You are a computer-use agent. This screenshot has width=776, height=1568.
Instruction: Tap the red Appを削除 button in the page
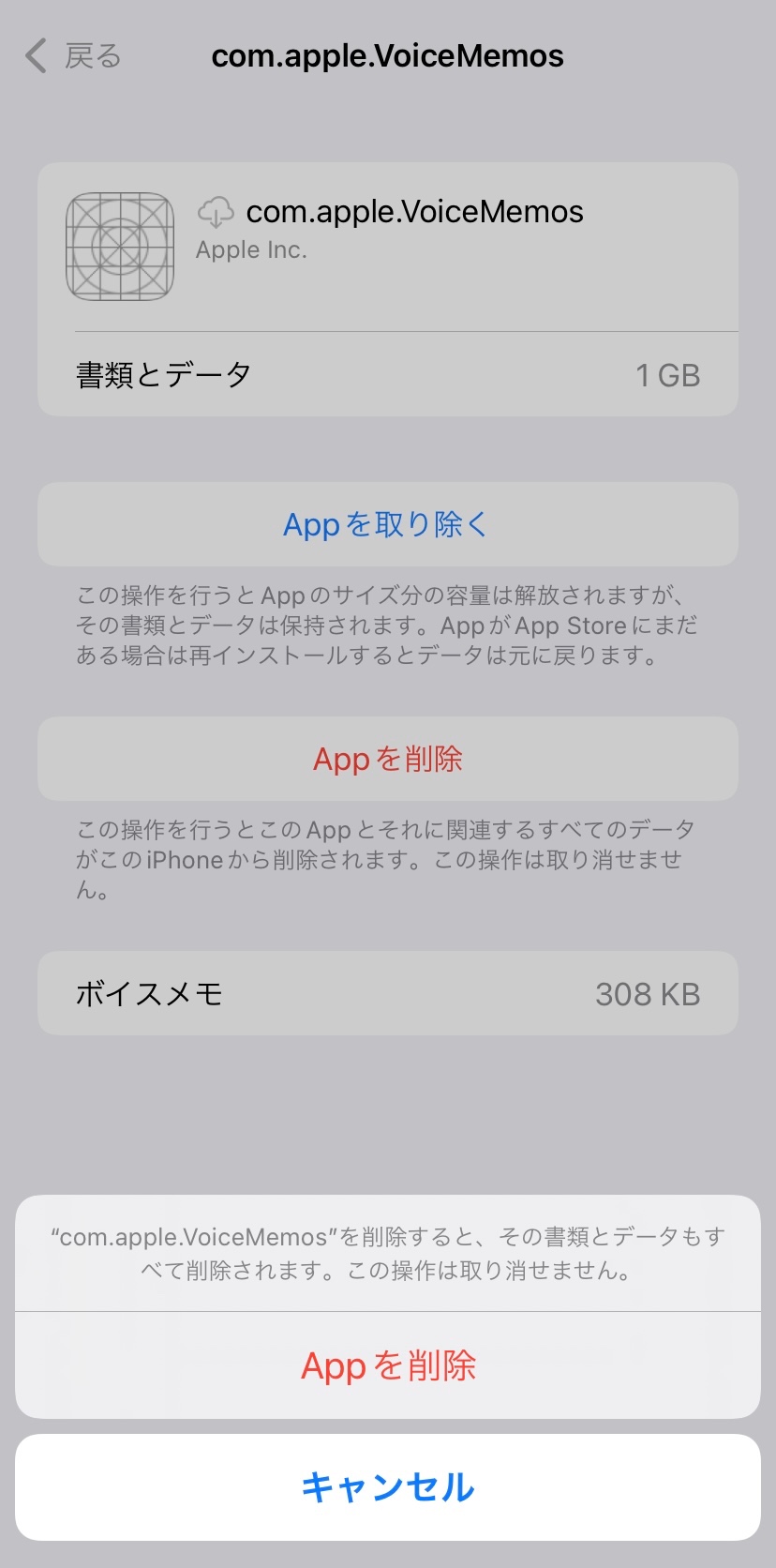pos(387,759)
